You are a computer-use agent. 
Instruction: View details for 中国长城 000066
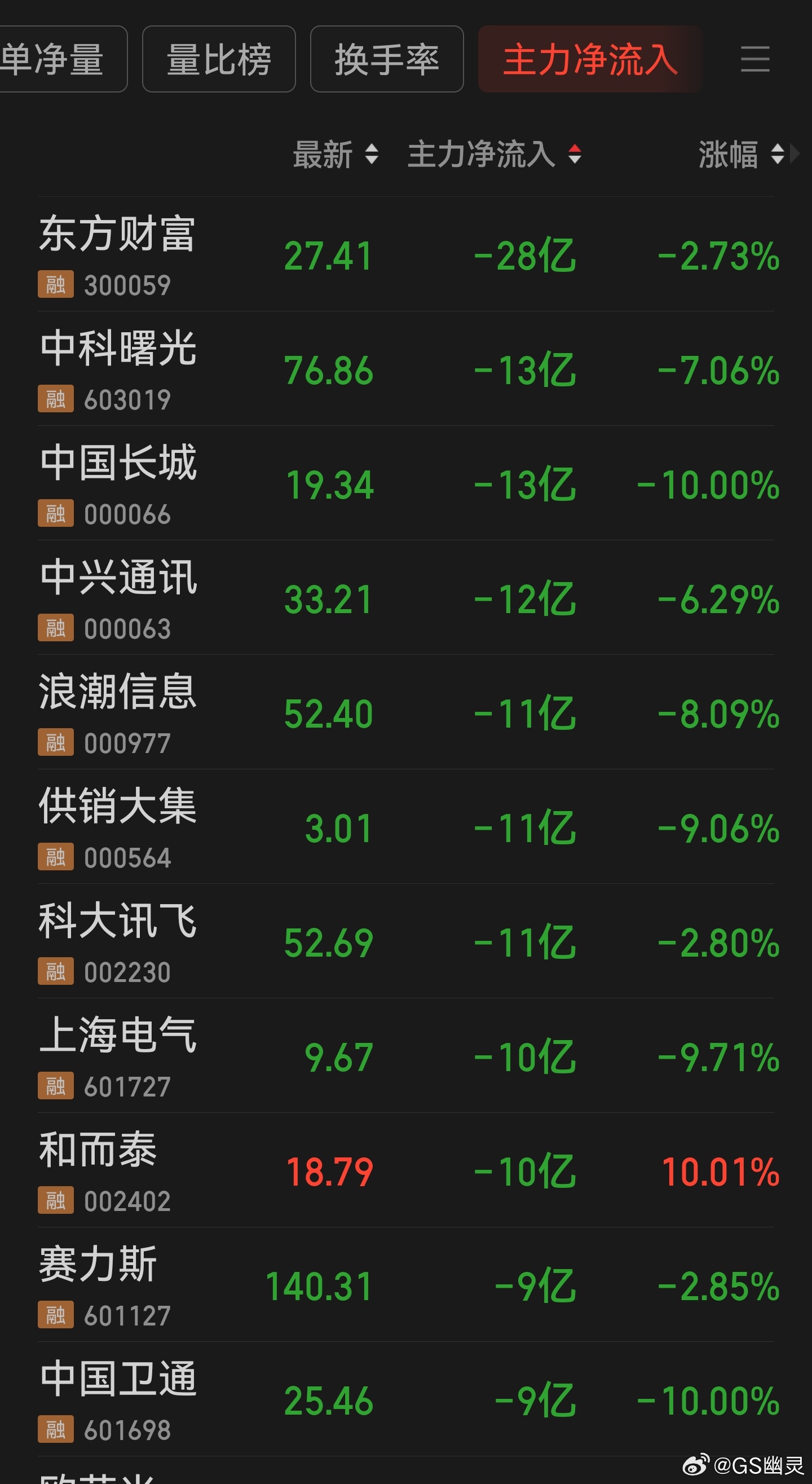click(x=406, y=483)
